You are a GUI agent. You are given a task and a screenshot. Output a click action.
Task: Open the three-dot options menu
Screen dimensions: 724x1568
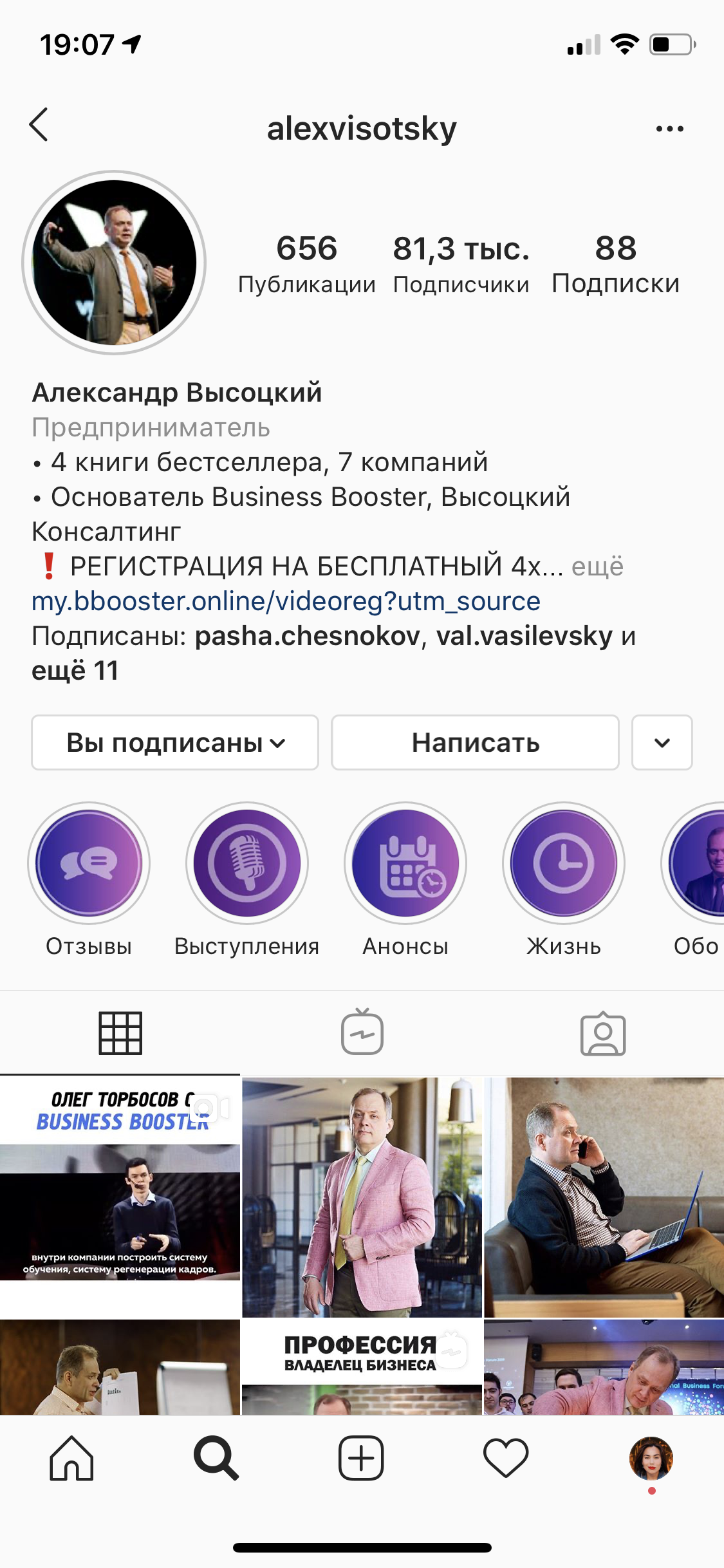click(x=669, y=129)
